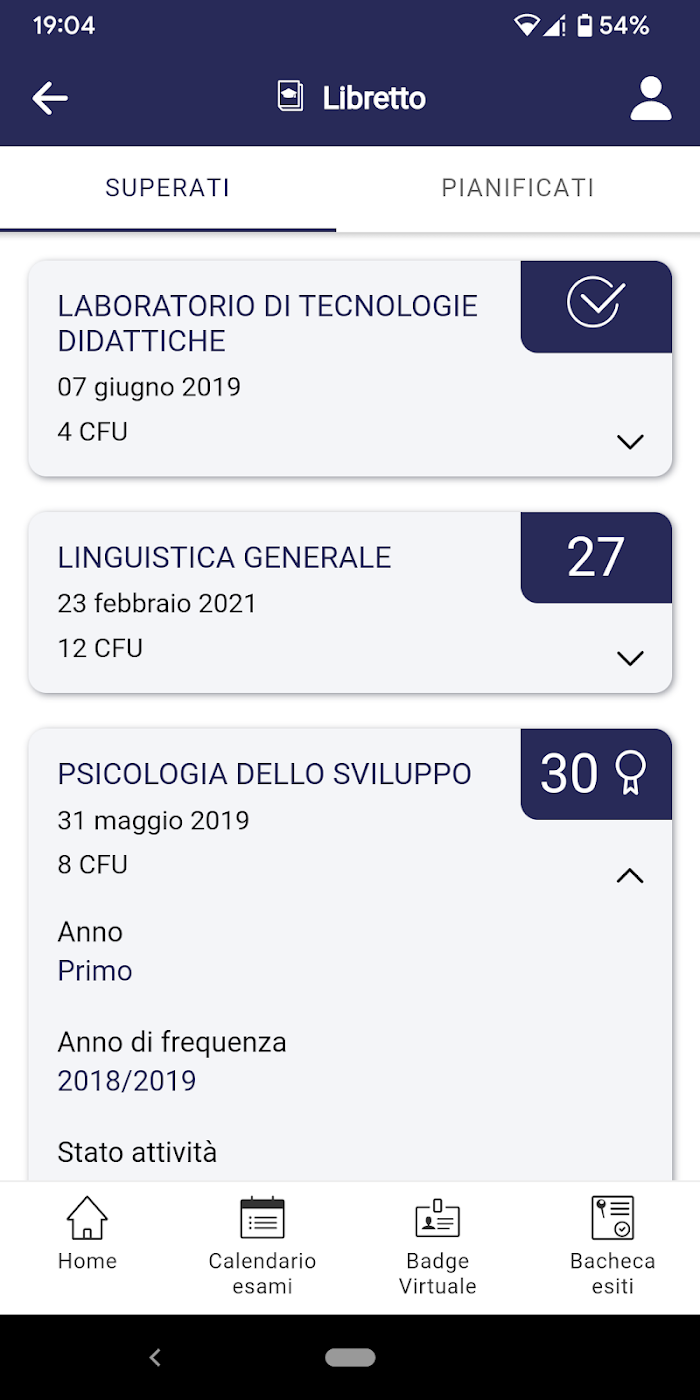Image resolution: width=700 pixels, height=1400 pixels.
Task: Tap the system back button
Action: [155, 1357]
